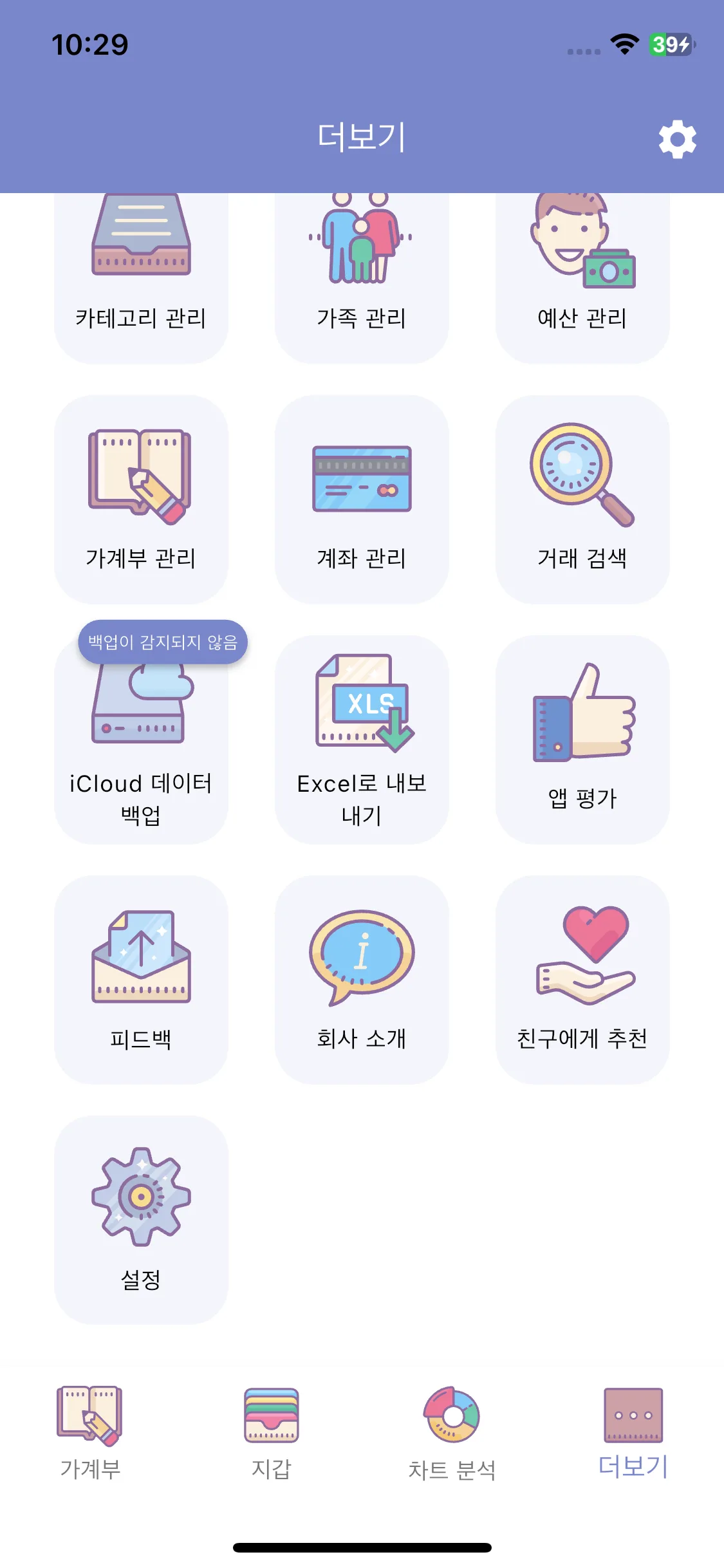724x1568 pixels.
Task: Select Excel로 내보내기 export option
Action: point(362,740)
